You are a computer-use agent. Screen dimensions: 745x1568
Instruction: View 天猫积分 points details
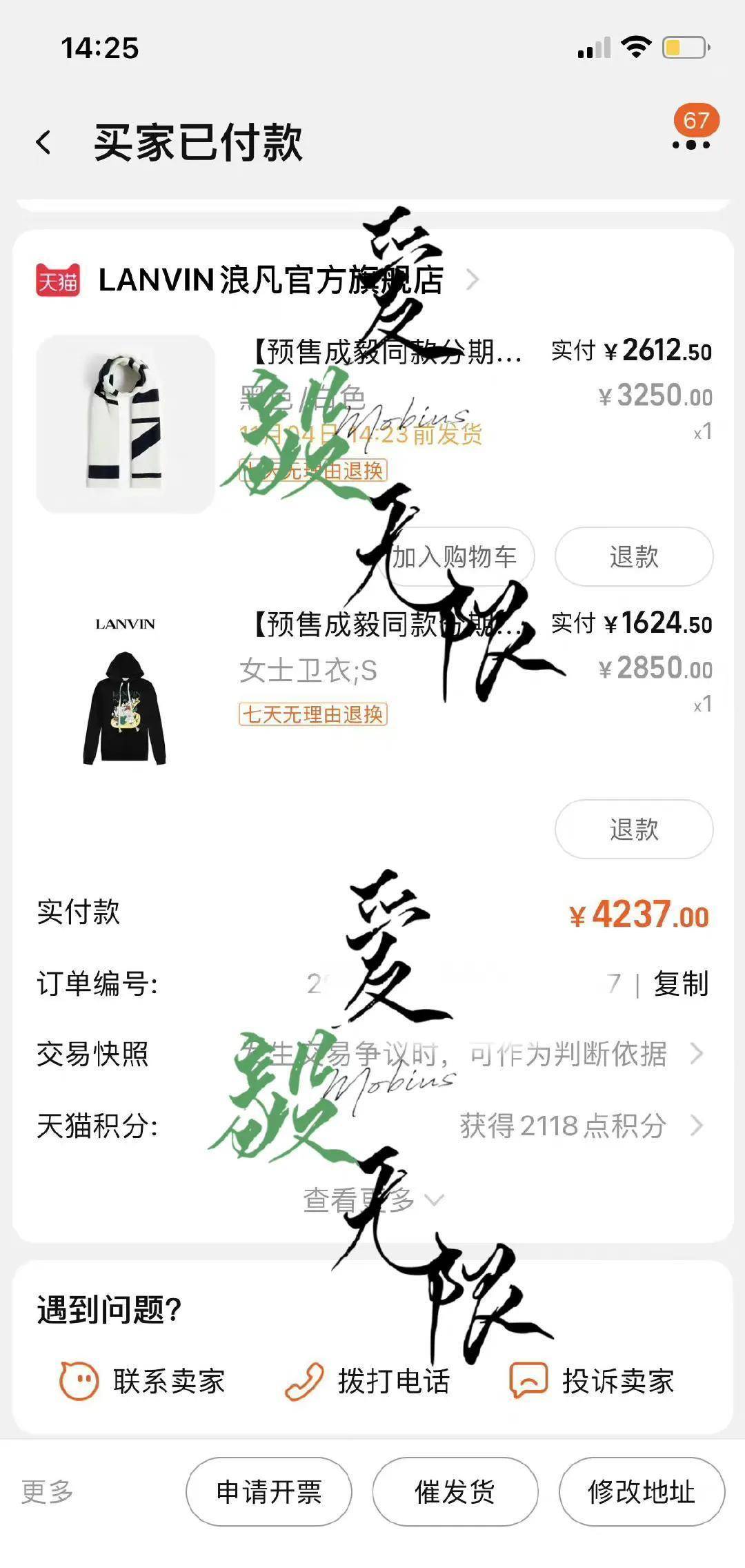tap(372, 1126)
